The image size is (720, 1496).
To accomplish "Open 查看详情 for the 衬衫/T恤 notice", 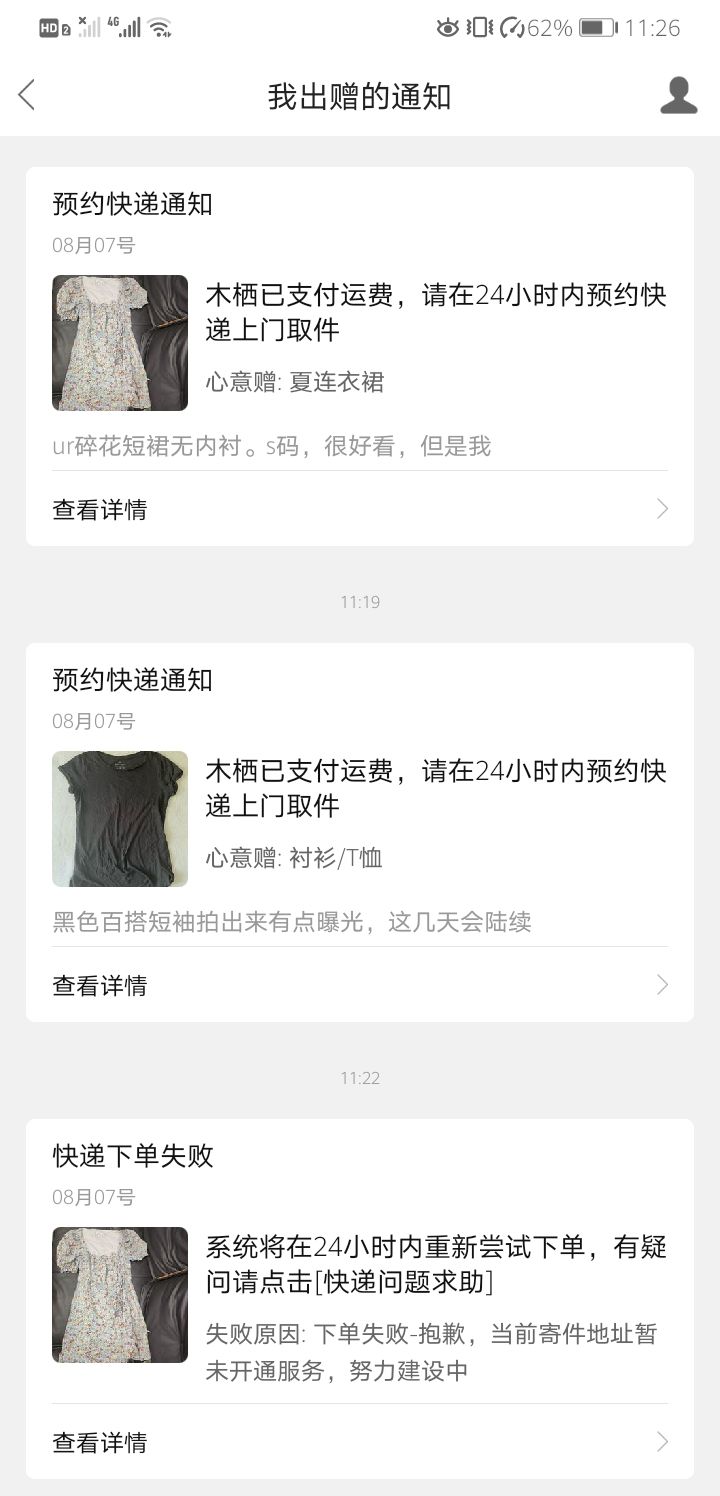I will [360, 985].
